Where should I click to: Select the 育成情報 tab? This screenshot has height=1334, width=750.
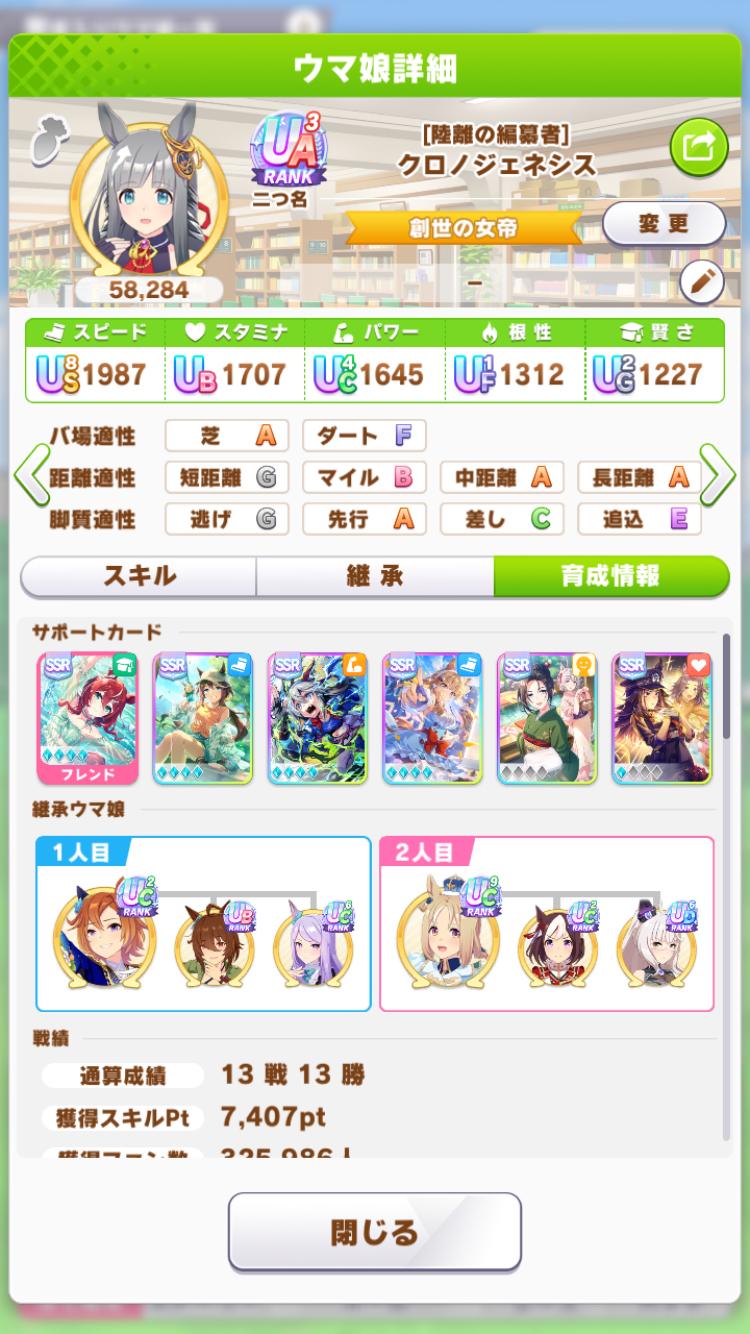tap(610, 576)
